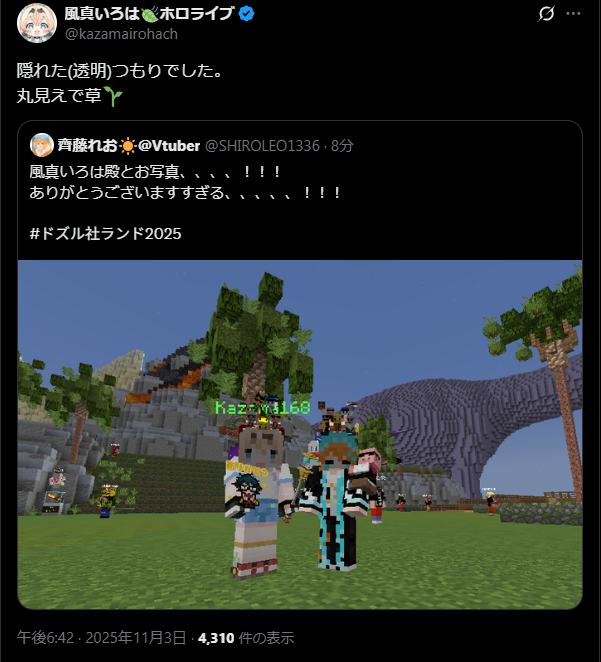Viewport: 601px width, 662px height.
Task: Open the 4,310 件の表示 analytics
Action: (246, 638)
